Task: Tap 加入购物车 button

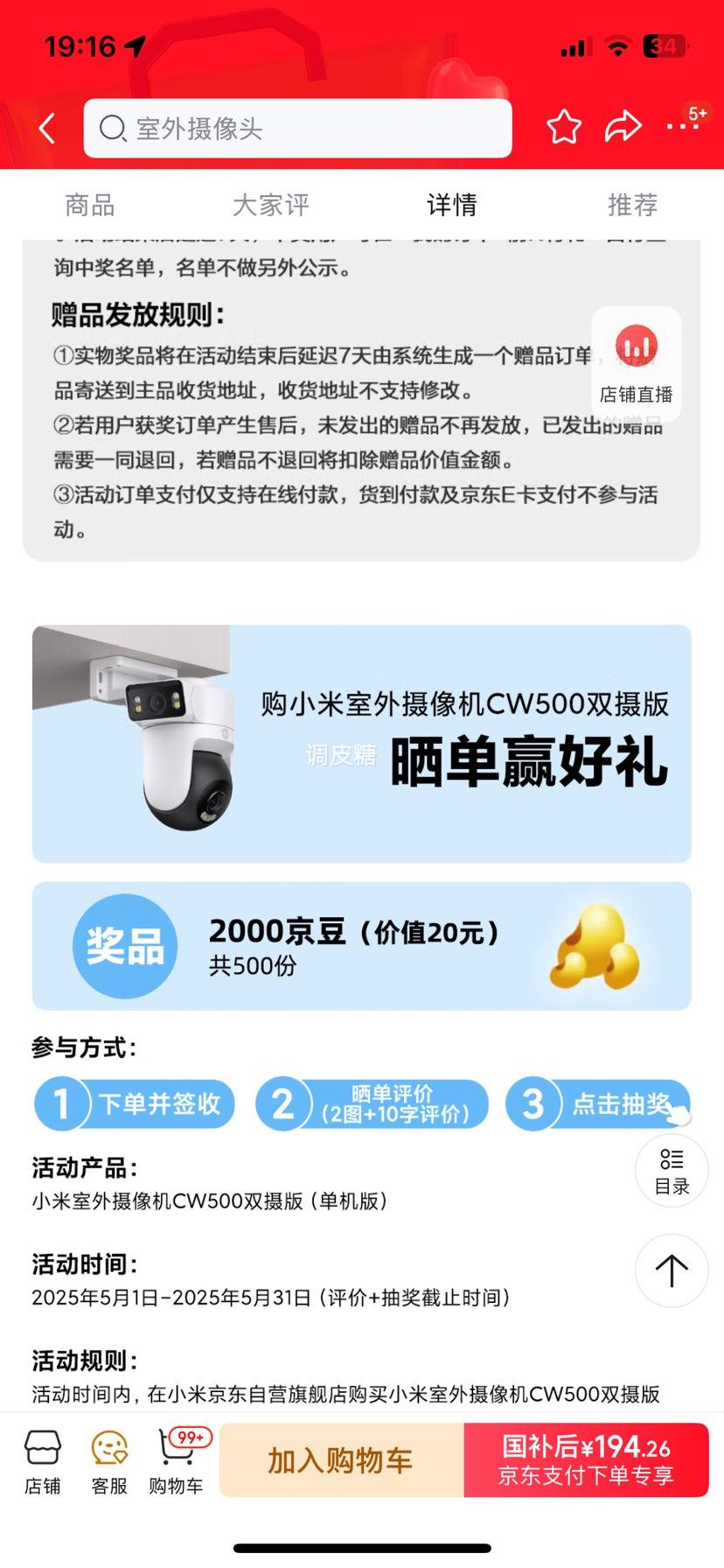Action: click(x=341, y=1460)
